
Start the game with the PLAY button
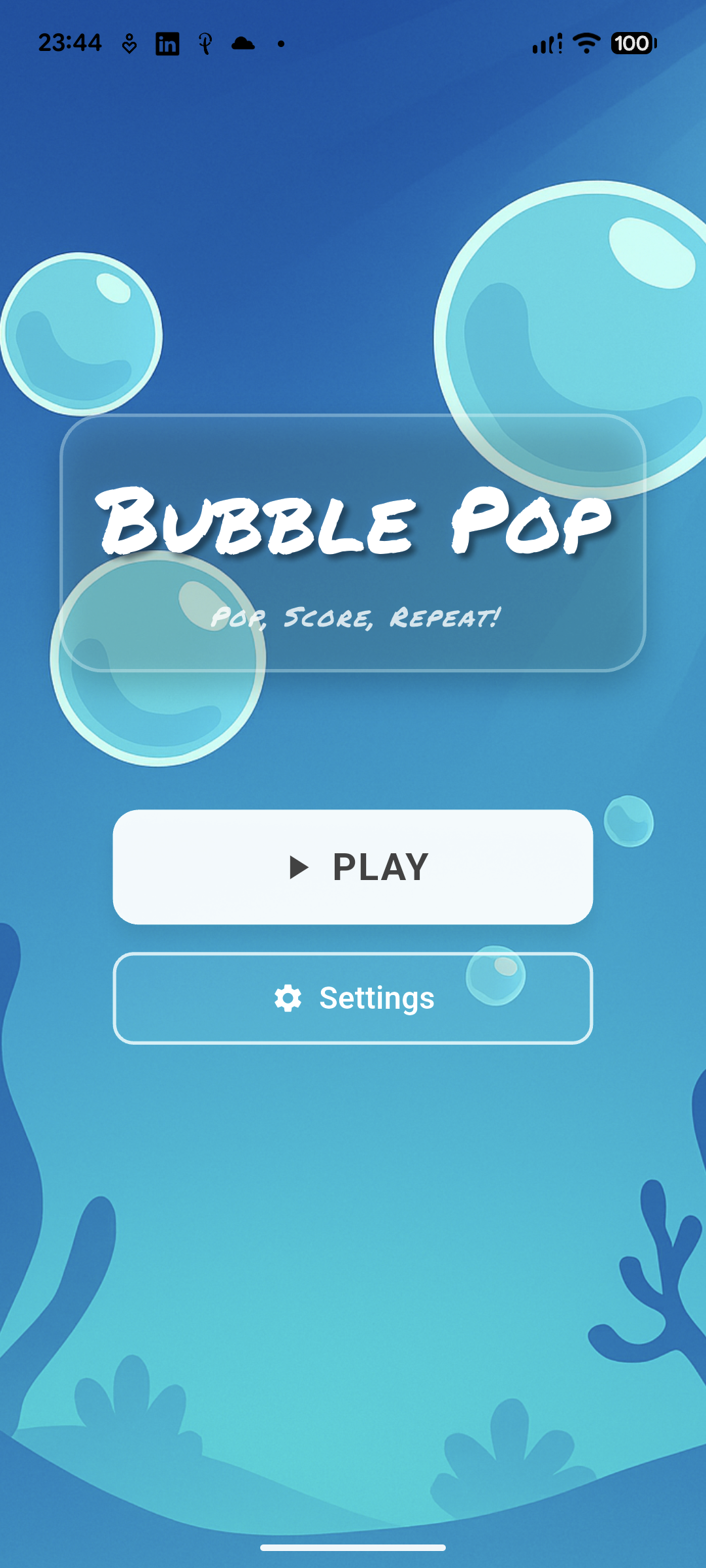(353, 867)
